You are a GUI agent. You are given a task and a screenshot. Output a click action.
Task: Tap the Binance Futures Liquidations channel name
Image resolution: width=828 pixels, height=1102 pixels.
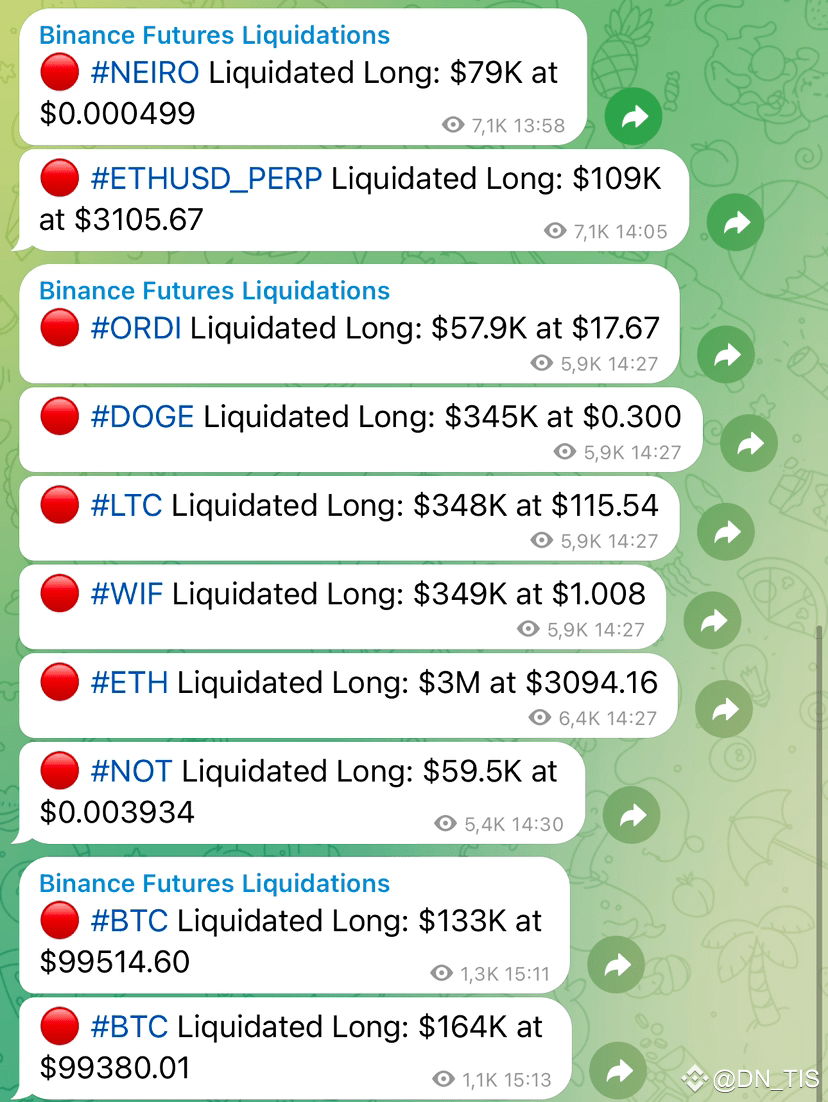[x=214, y=35]
